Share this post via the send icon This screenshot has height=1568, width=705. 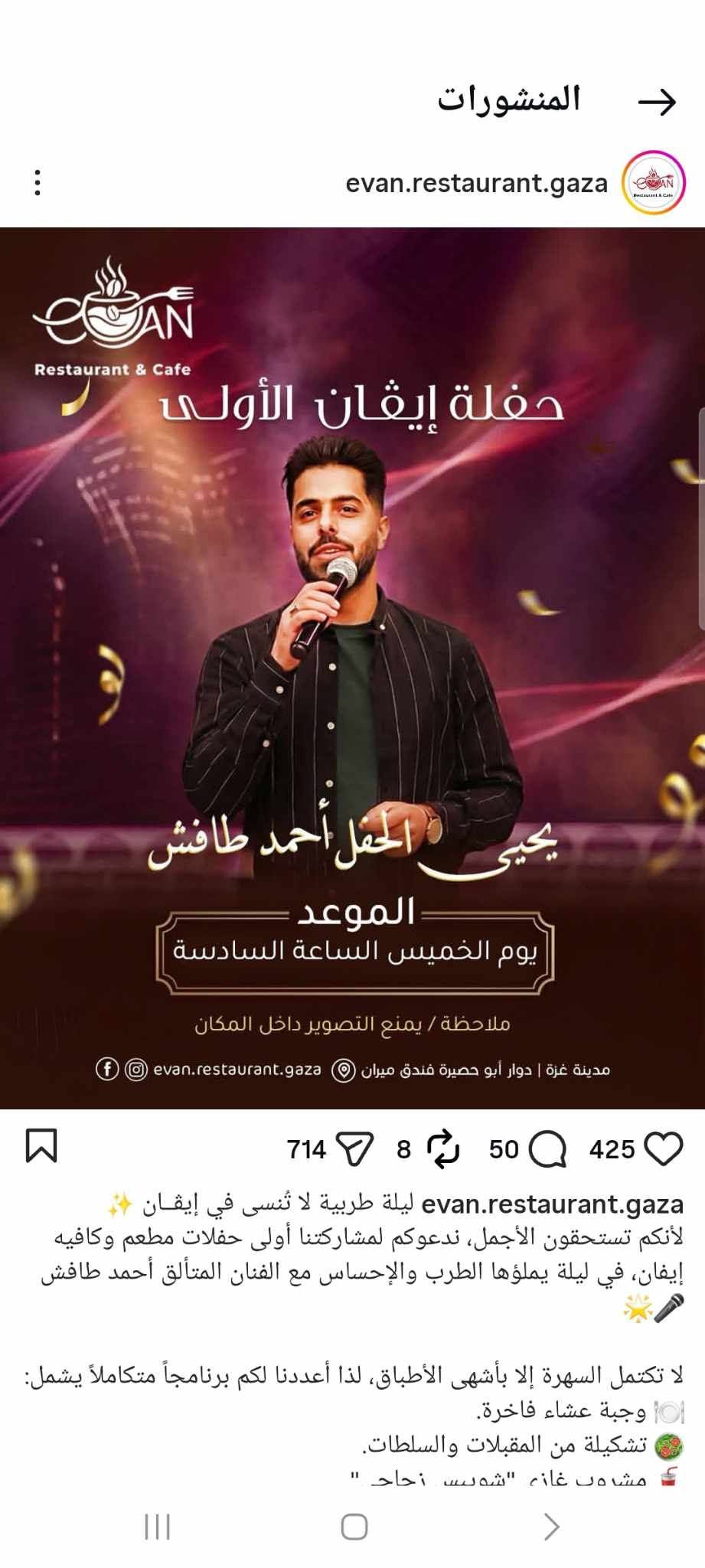point(355,1149)
